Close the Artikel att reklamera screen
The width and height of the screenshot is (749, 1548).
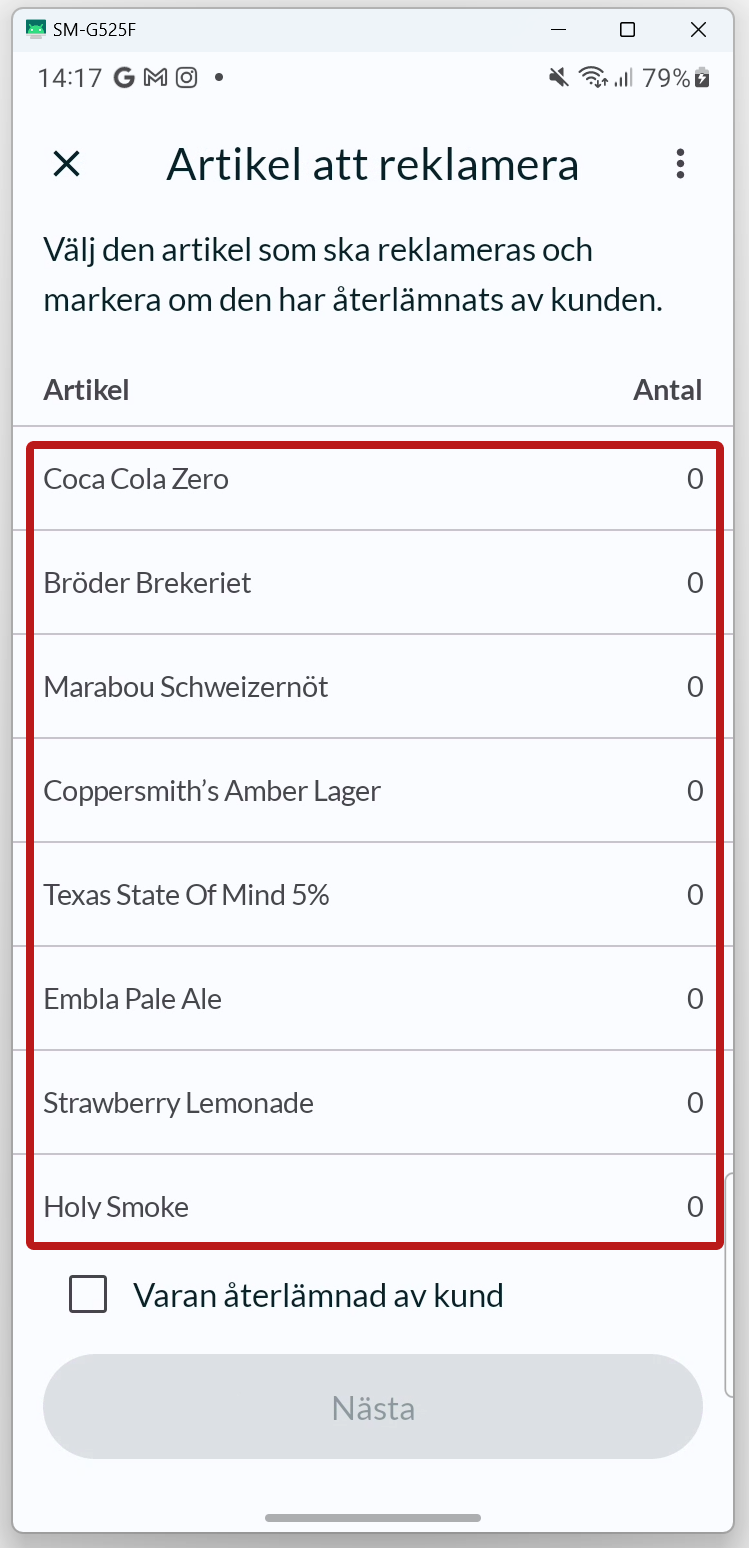click(66, 164)
